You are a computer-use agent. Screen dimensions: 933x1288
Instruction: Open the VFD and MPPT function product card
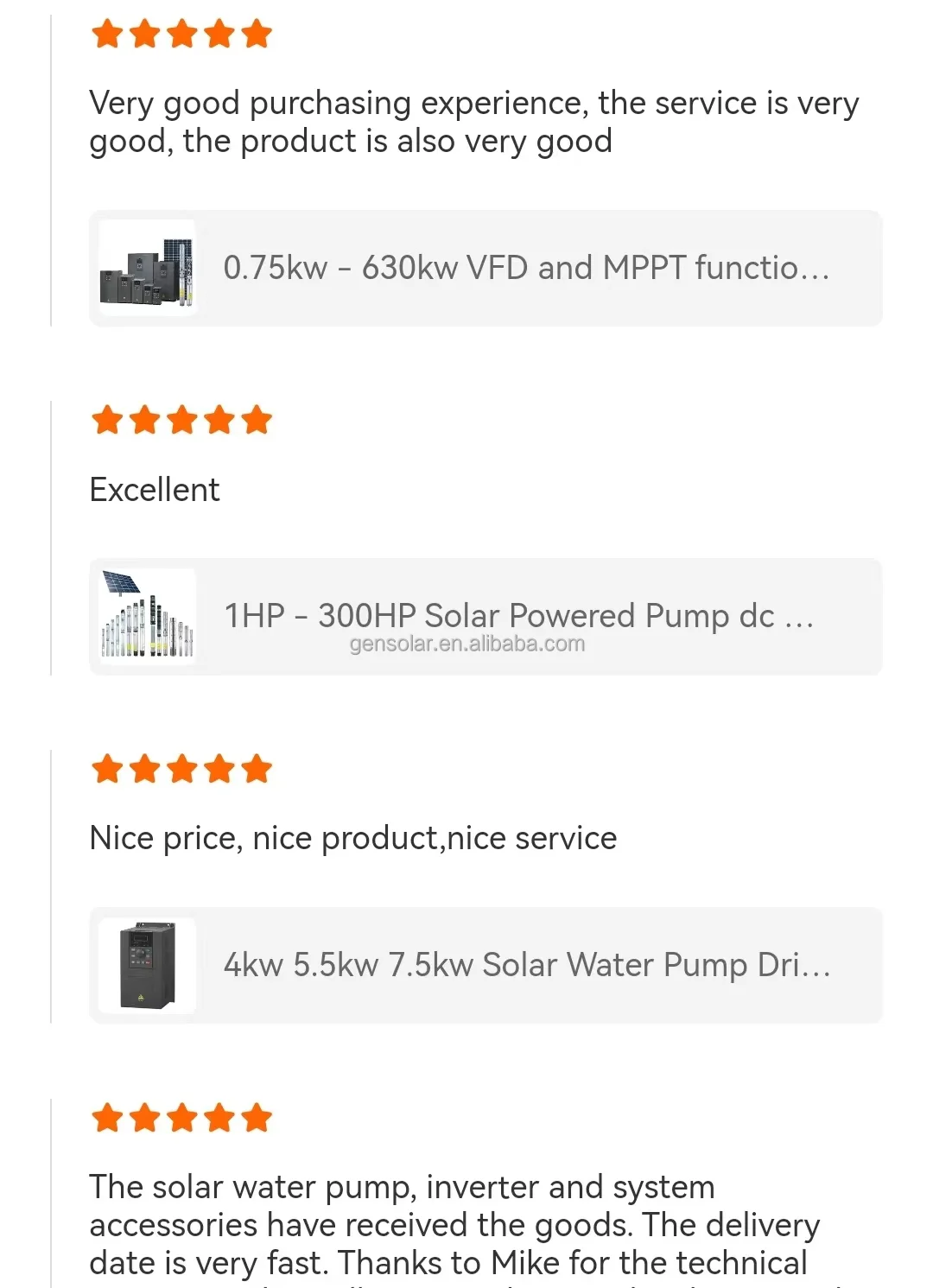(x=485, y=268)
